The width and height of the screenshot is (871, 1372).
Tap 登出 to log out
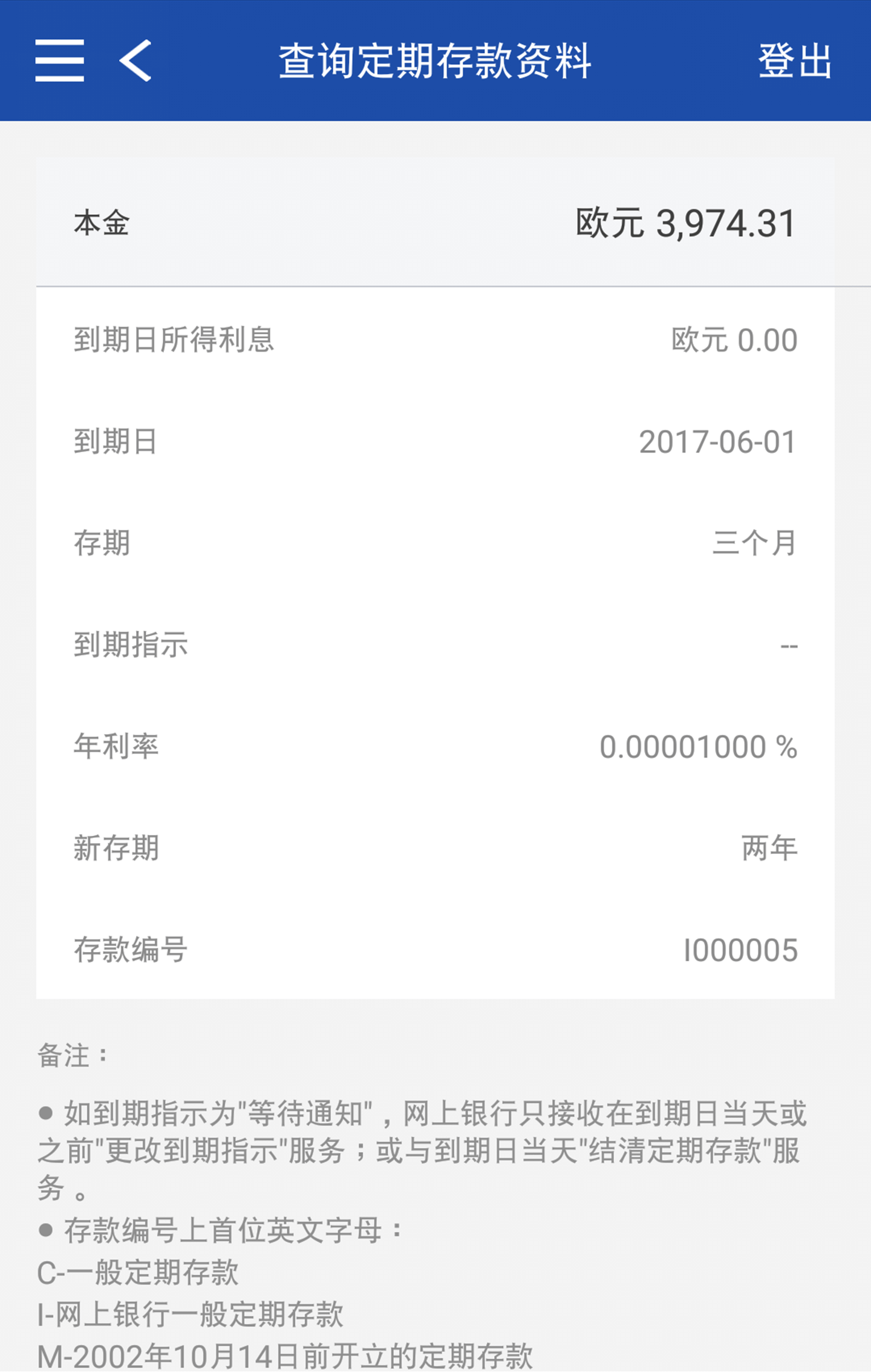click(x=795, y=61)
